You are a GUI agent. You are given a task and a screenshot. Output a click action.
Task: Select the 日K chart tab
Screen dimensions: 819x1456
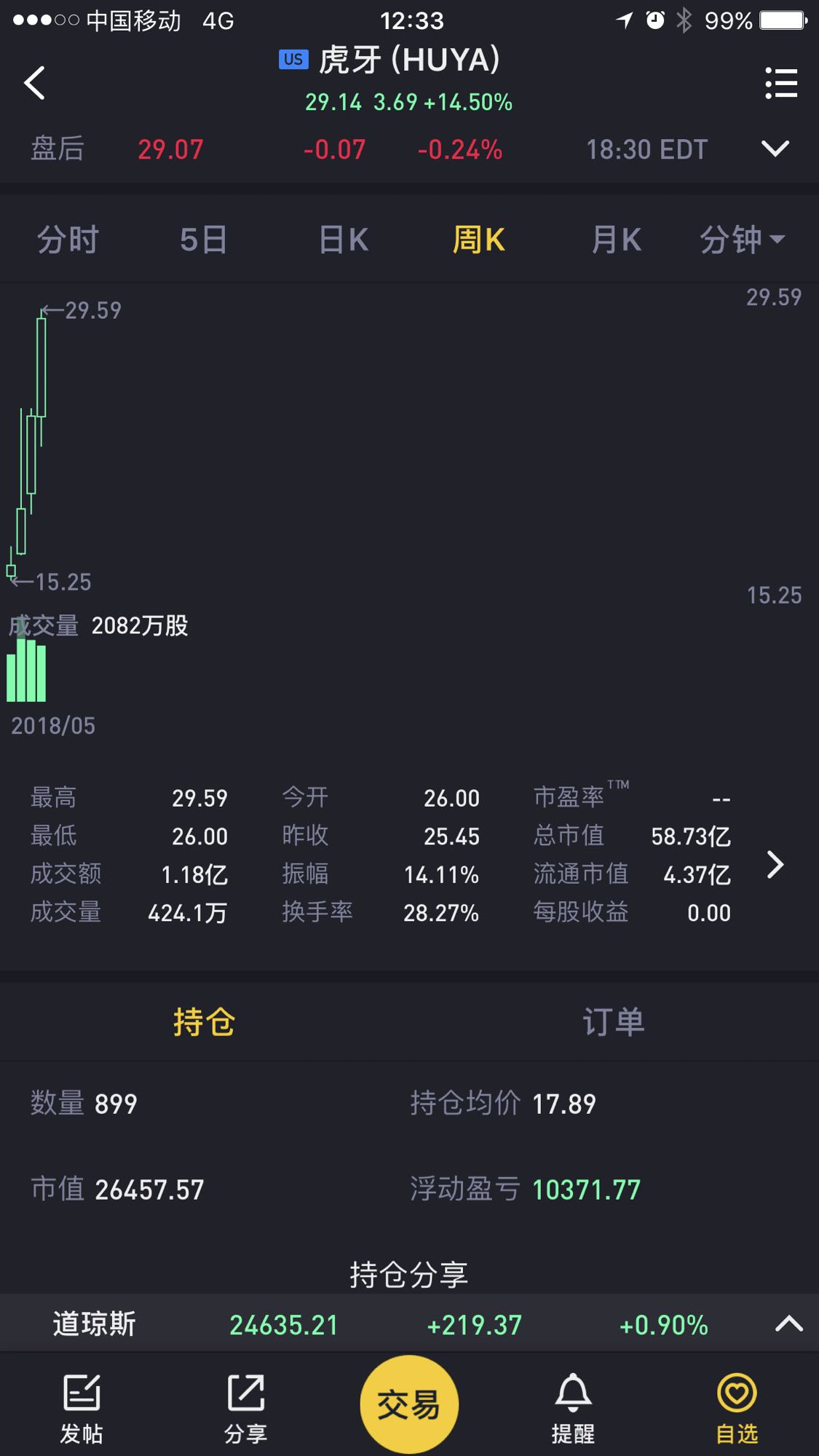344,240
